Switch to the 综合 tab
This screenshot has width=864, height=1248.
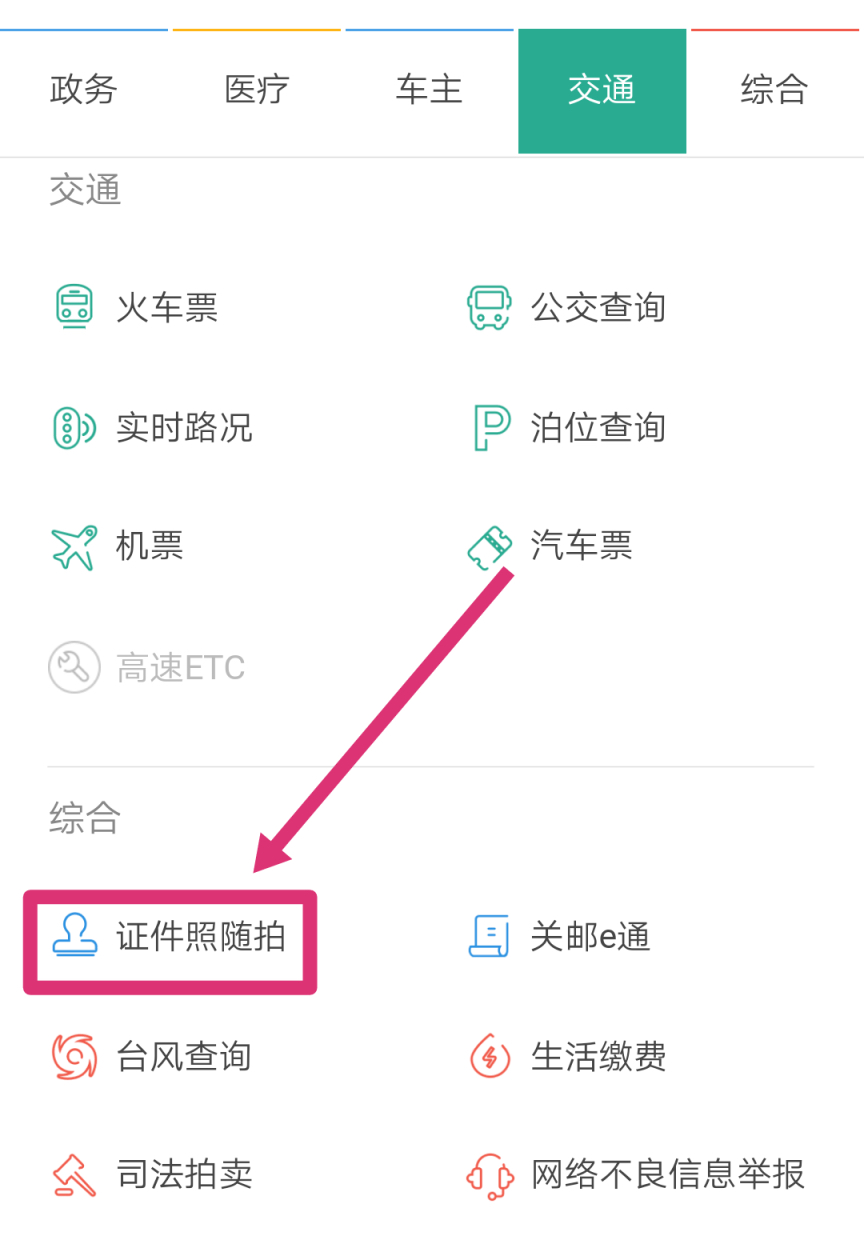(774, 90)
